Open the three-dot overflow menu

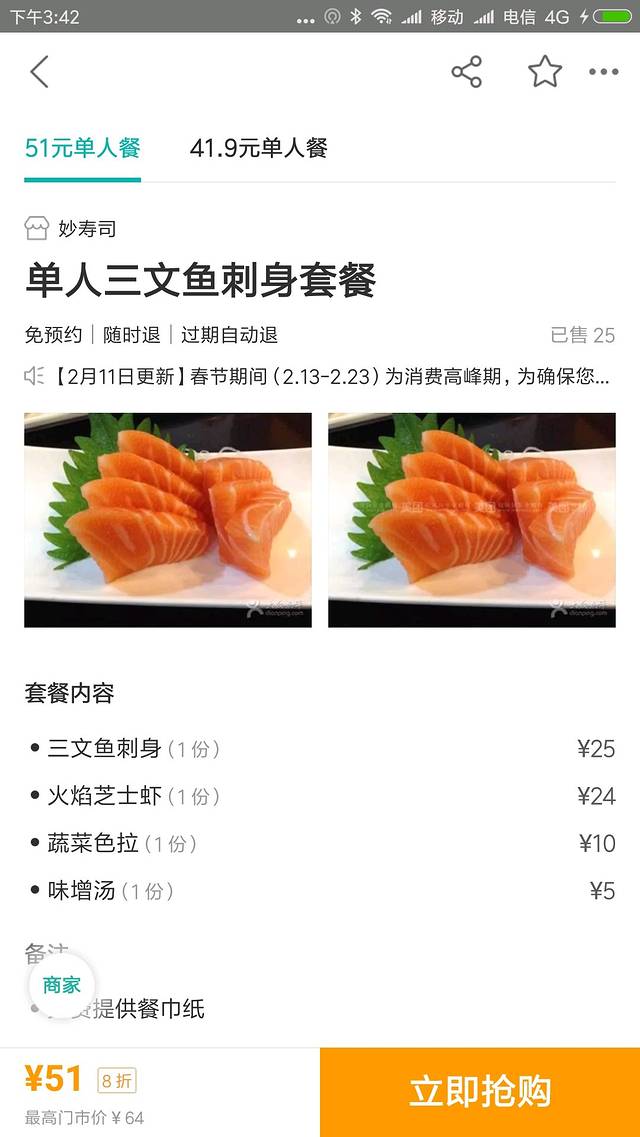point(604,72)
